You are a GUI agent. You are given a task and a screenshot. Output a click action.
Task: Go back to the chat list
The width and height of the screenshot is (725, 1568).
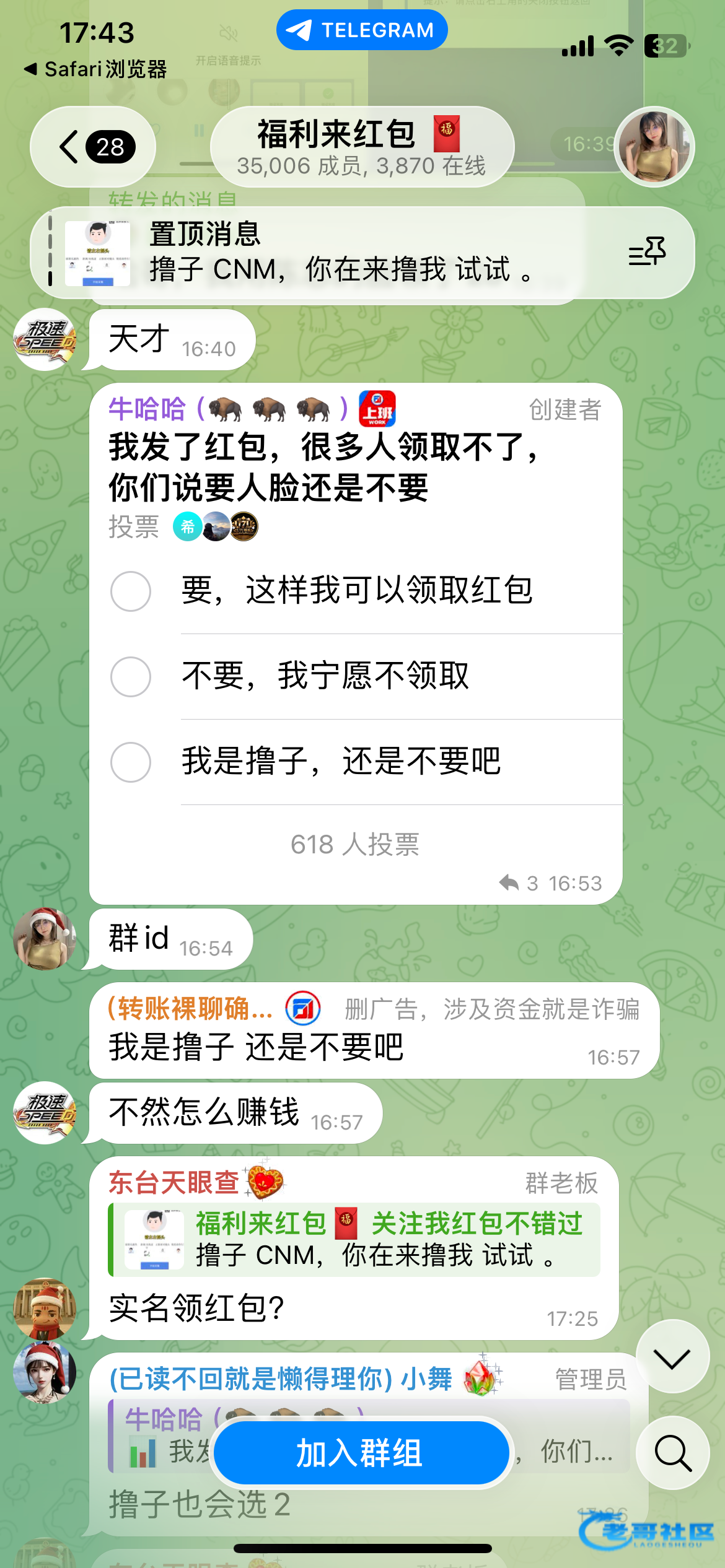click(x=93, y=147)
